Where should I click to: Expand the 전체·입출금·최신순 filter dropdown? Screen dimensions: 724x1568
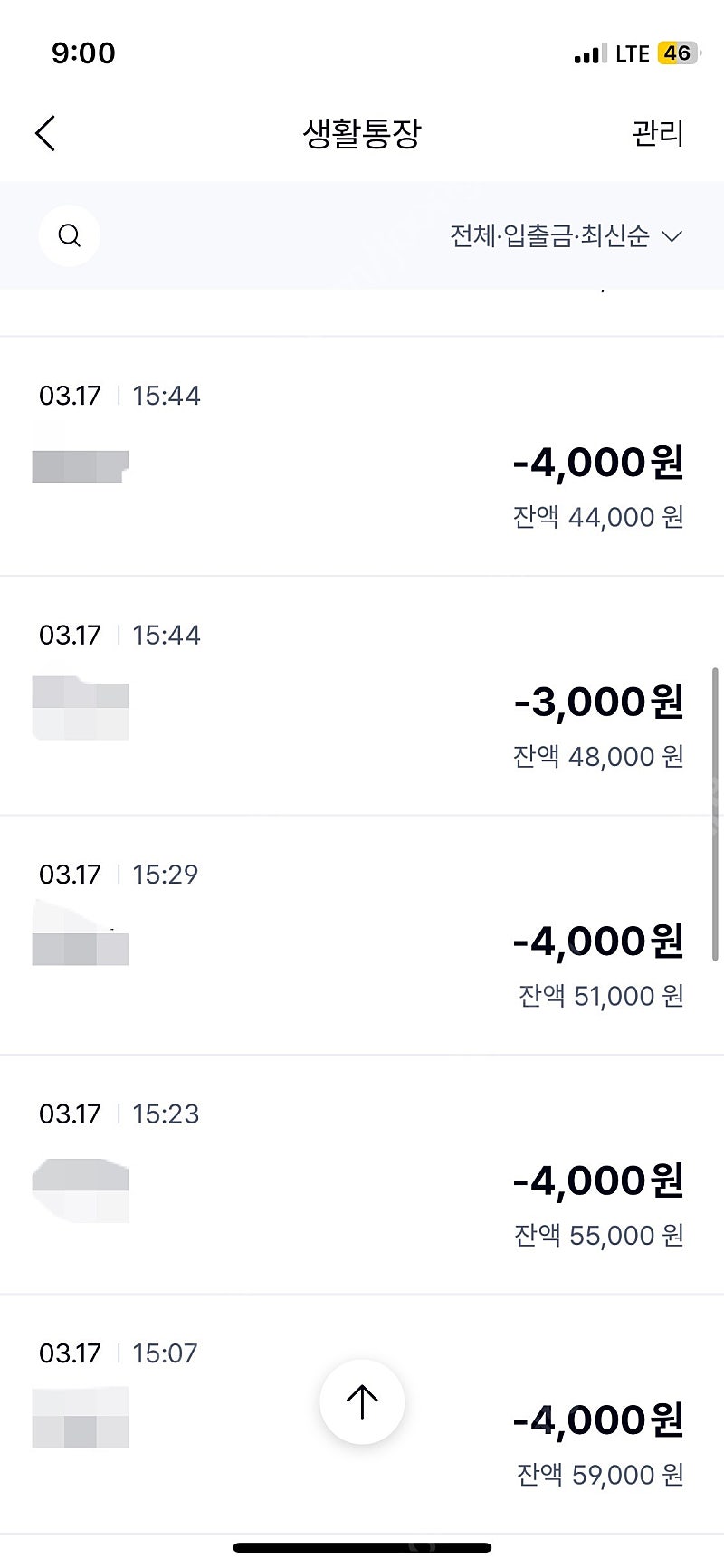point(566,236)
